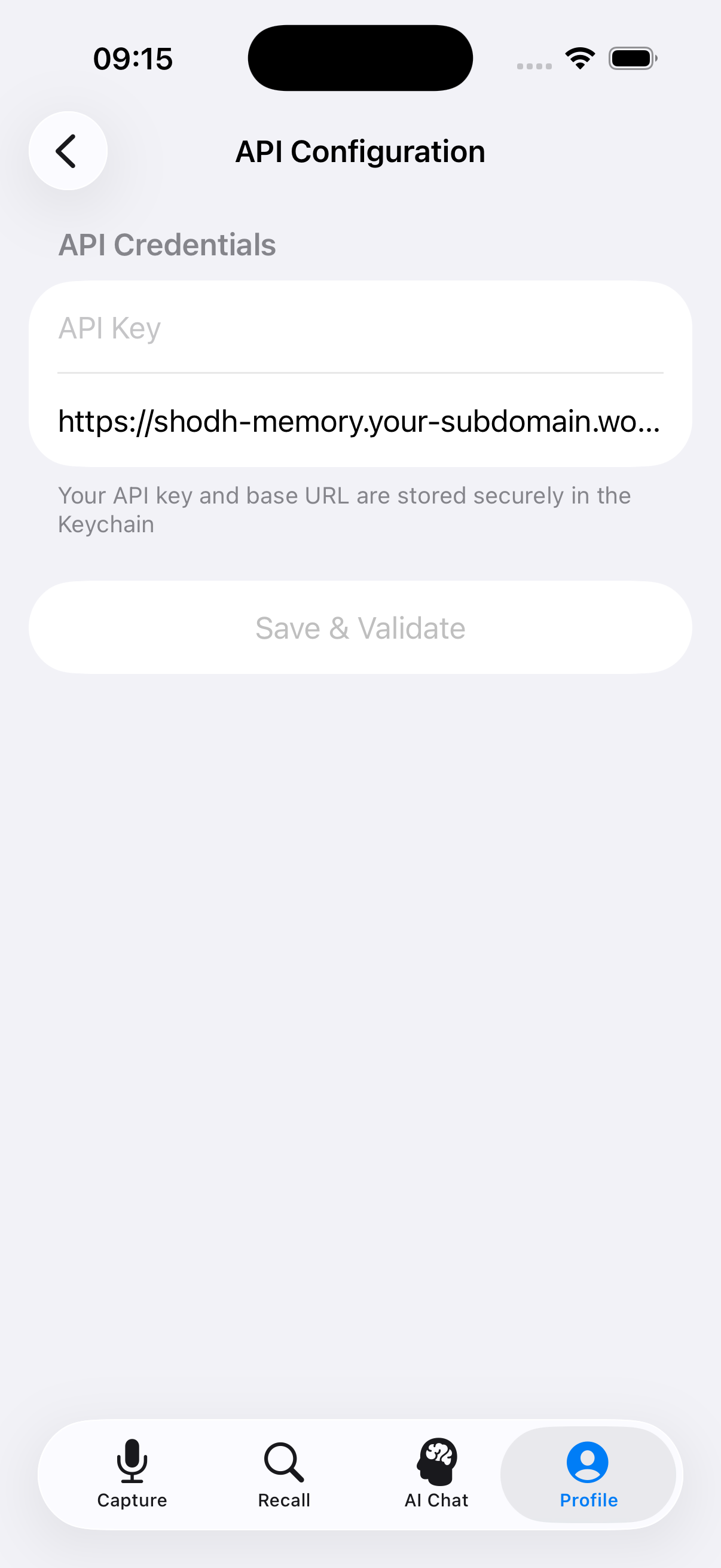Tap the Keychain security note text

344,509
